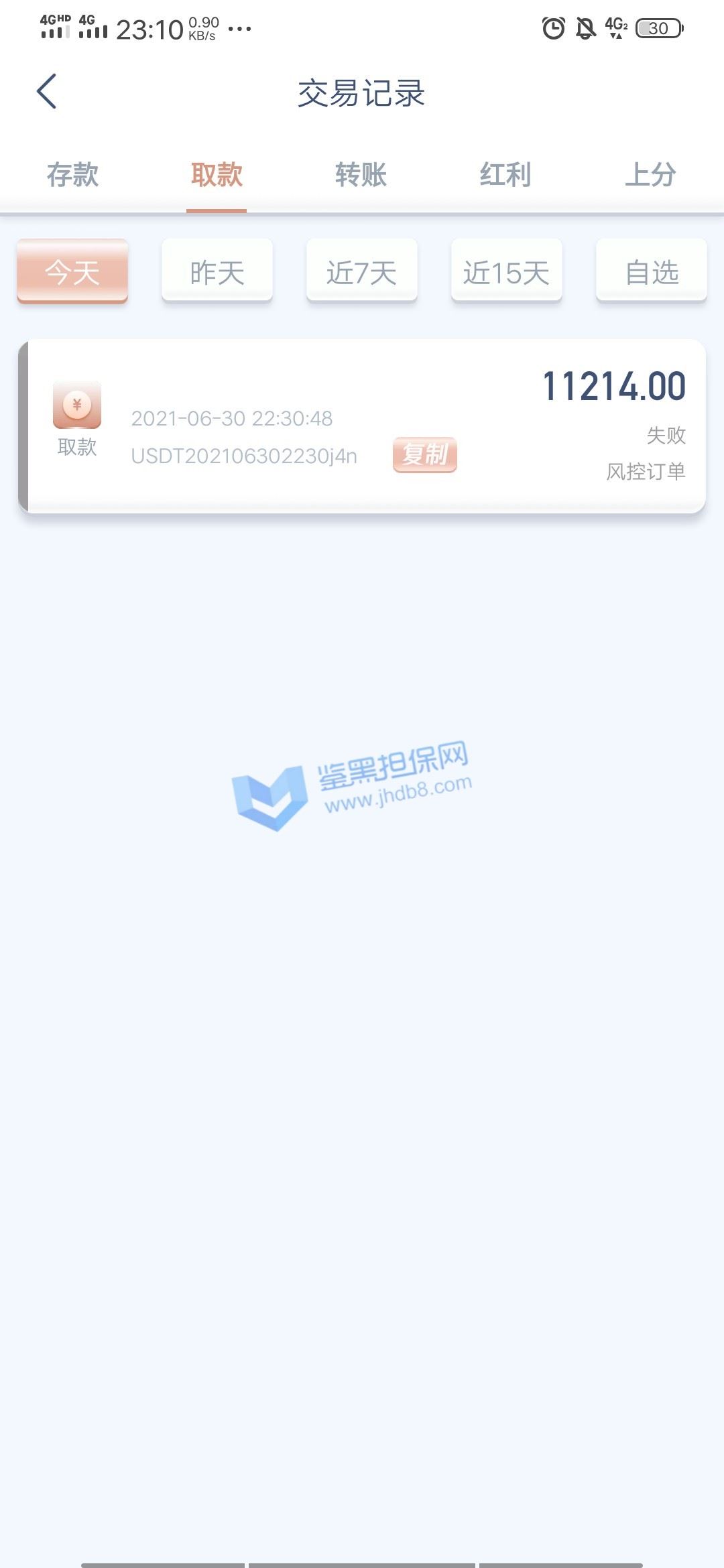Go back from 交易记录 page
Screen dimensions: 724x1568
[46, 92]
